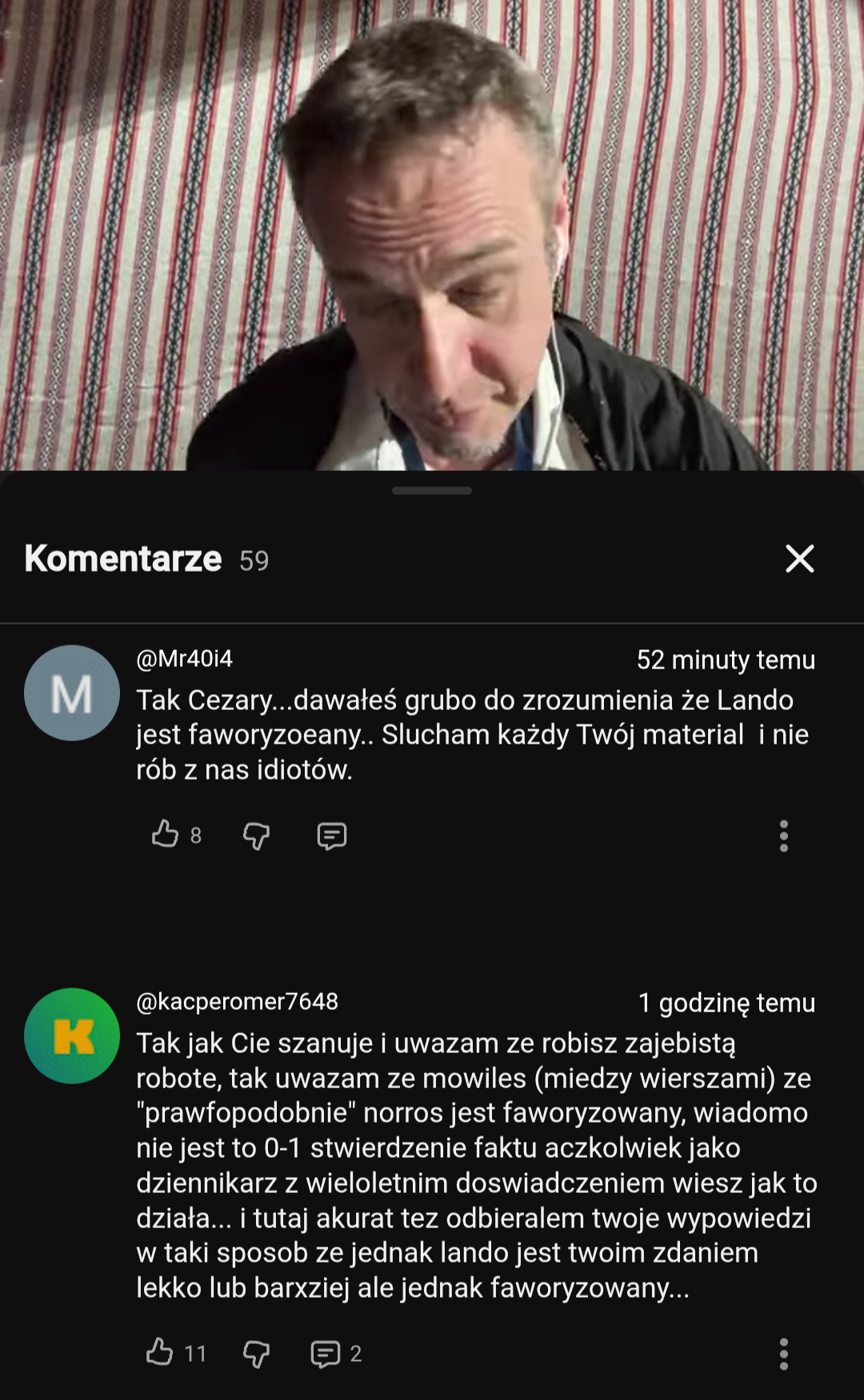Open overflow menu on @Mr40i4's comment
The image size is (864, 1400).
point(783,836)
